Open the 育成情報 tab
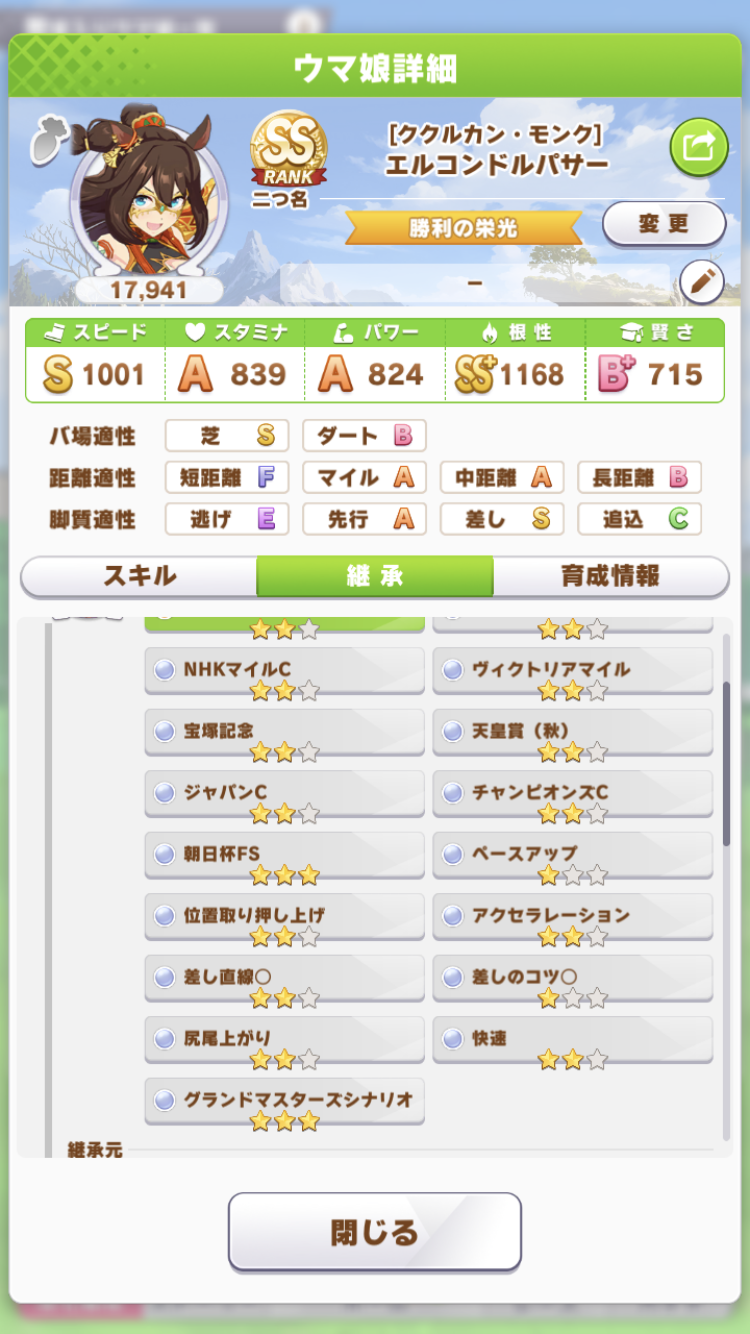This screenshot has height=1334, width=750. tap(610, 576)
